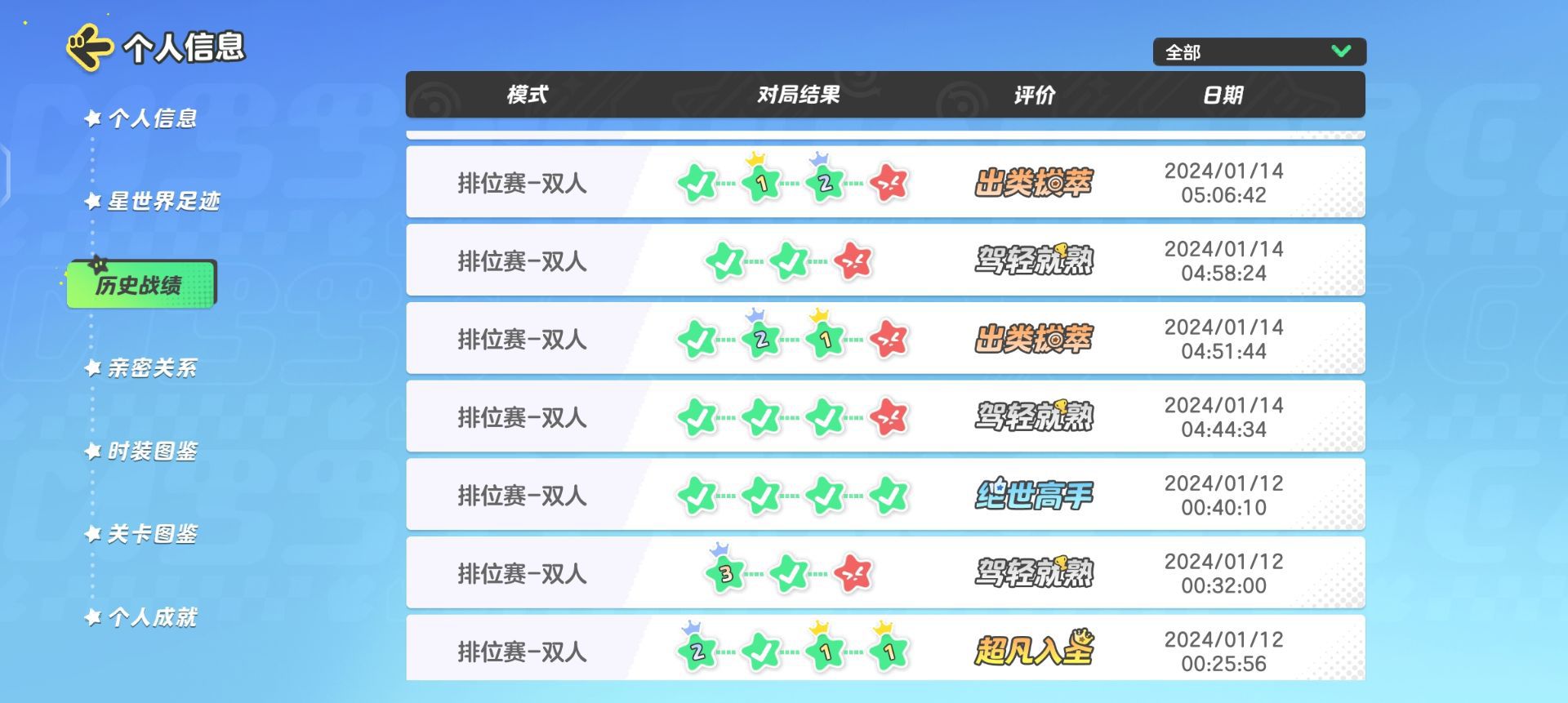This screenshot has width=1568, height=703.
Task: Select the 历史战绩 tab
Action: coord(141,285)
